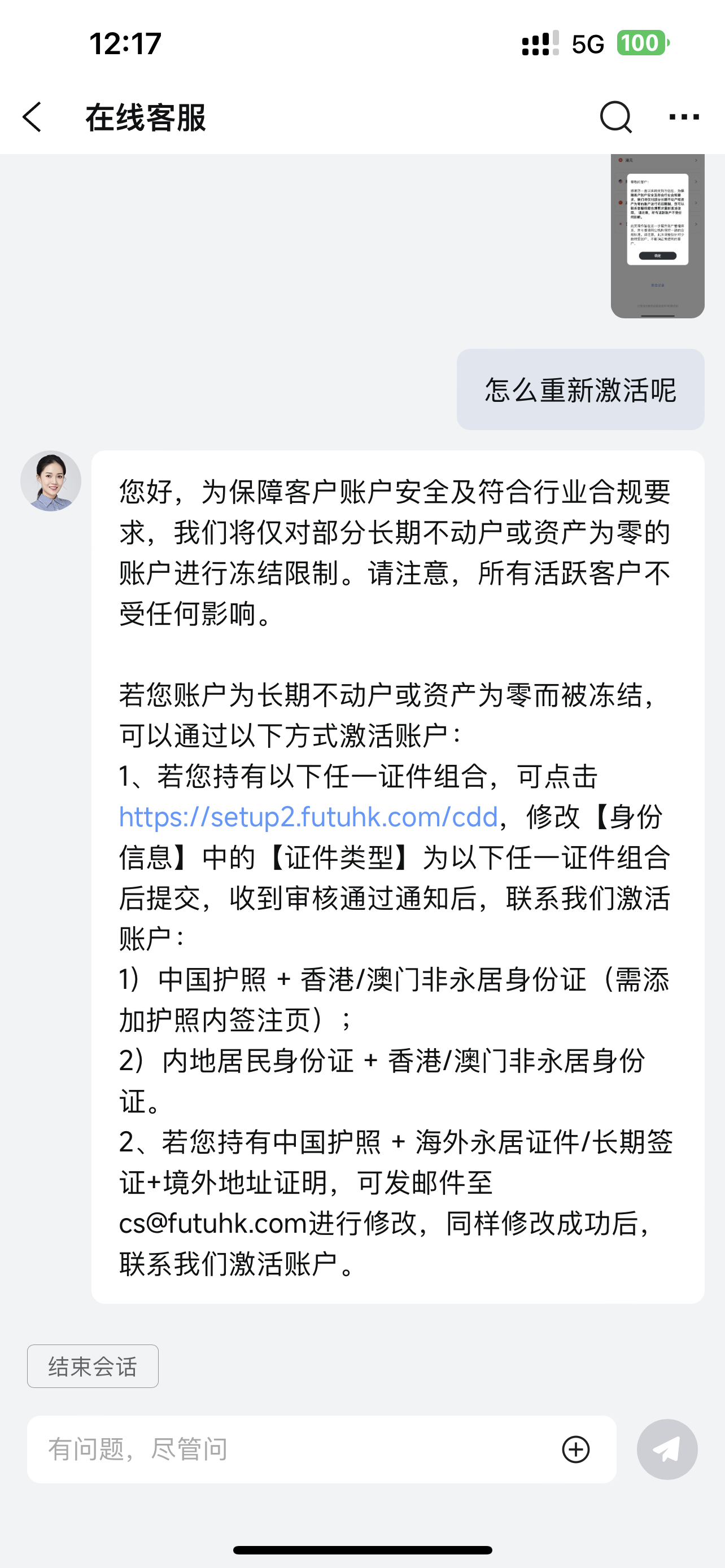Screen dimensions: 725x1568
Task: Open the setup2.futuhk.com/cdd link
Action: 309,817
